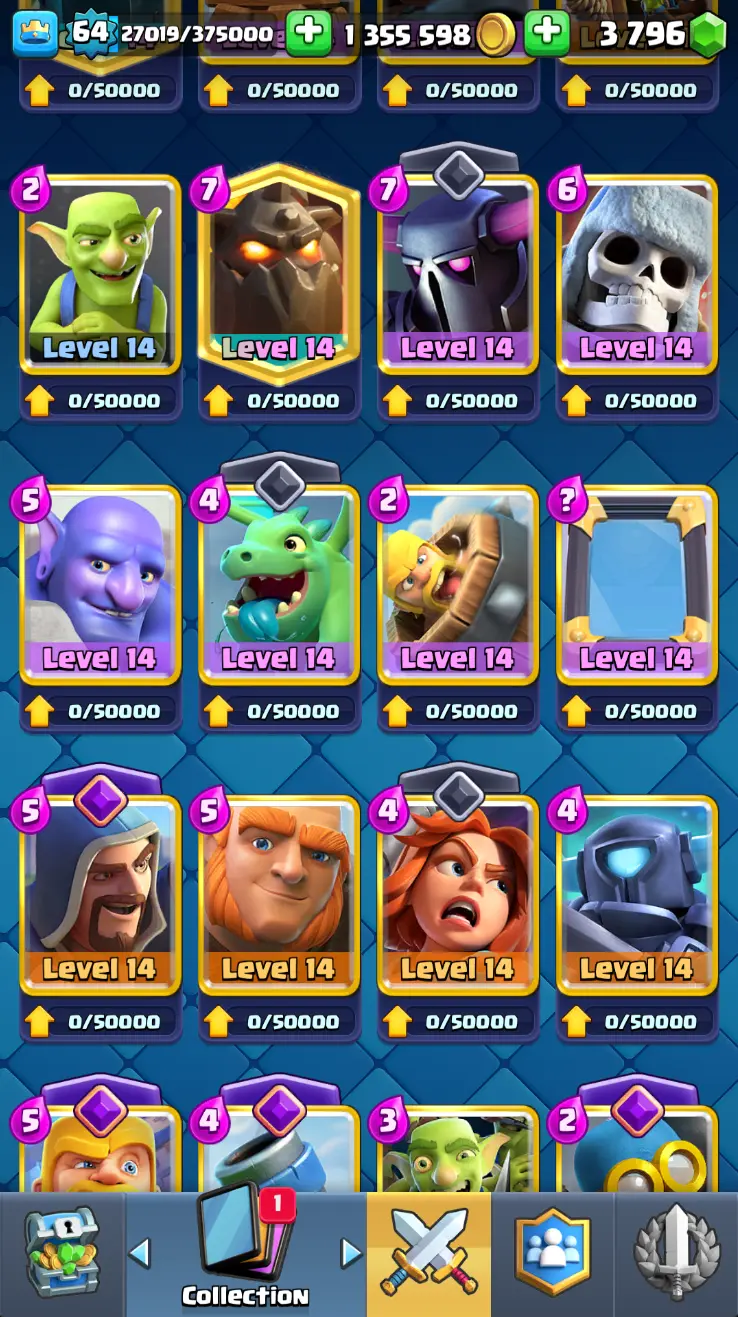The width and height of the screenshot is (738, 1317).
Task: Buy gems using the plus button
Action: [546, 34]
